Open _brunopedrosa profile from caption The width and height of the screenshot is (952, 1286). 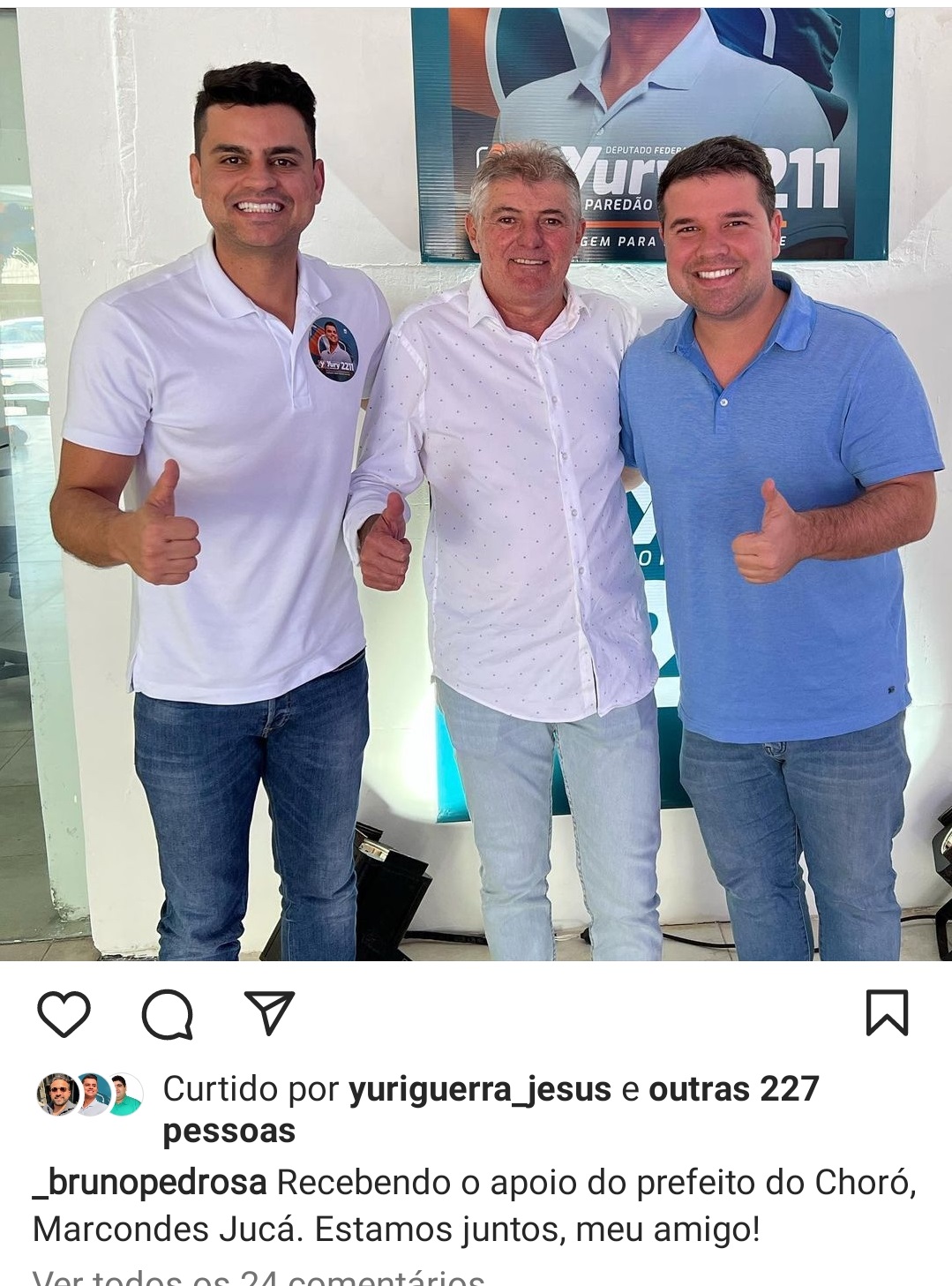pos(150,1183)
